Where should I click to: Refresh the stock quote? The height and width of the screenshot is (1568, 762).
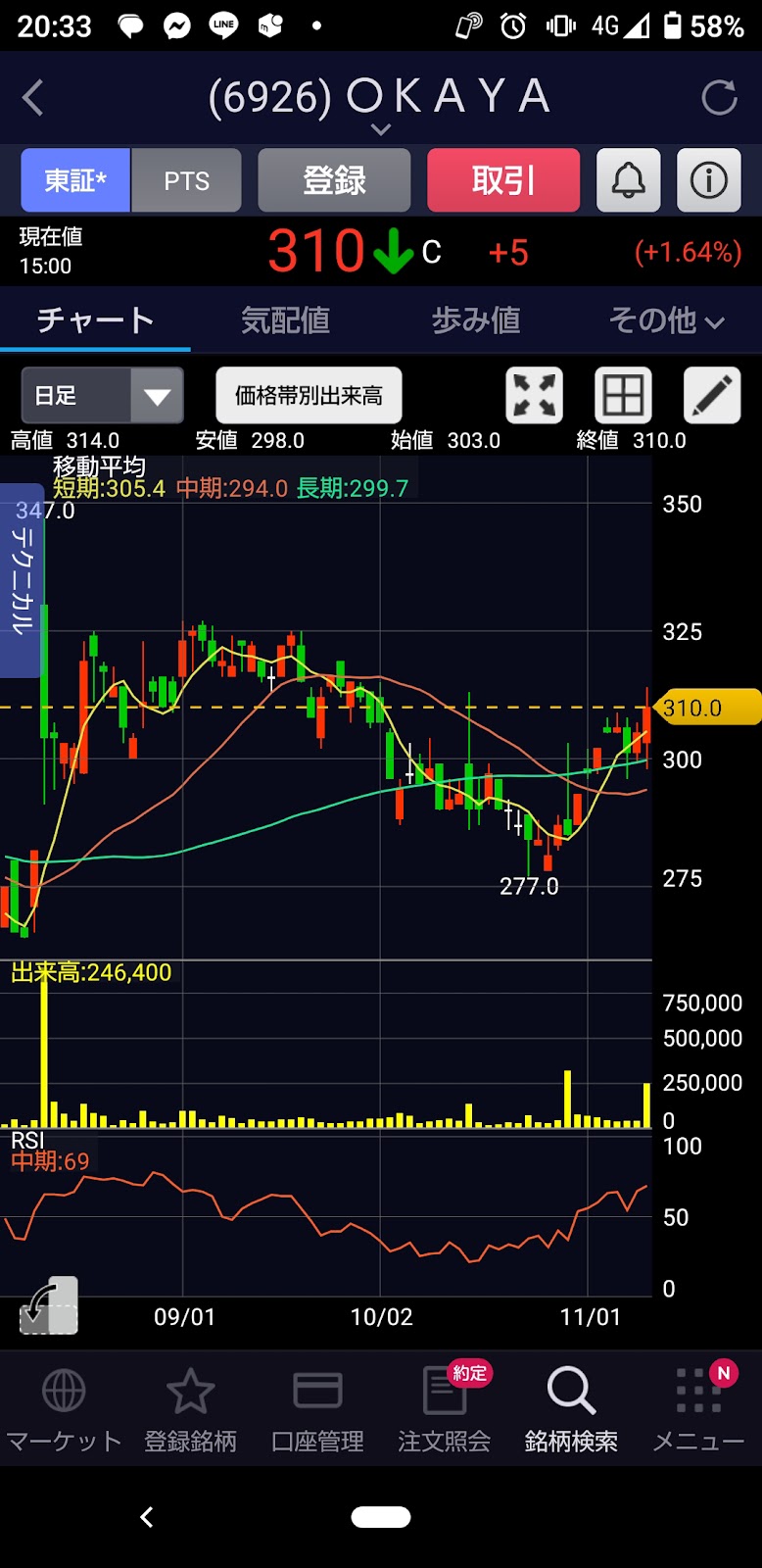719,98
